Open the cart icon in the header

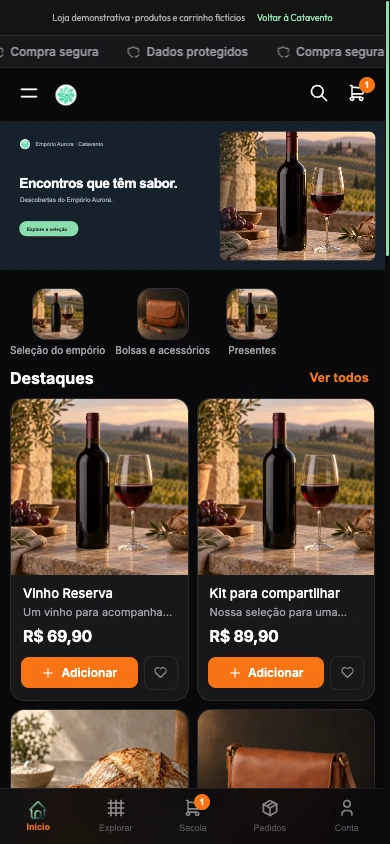click(x=357, y=93)
